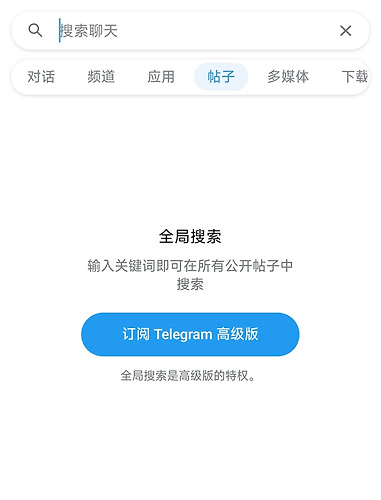Switch to the 多媒体 tab
The image size is (381, 500).
click(x=288, y=77)
